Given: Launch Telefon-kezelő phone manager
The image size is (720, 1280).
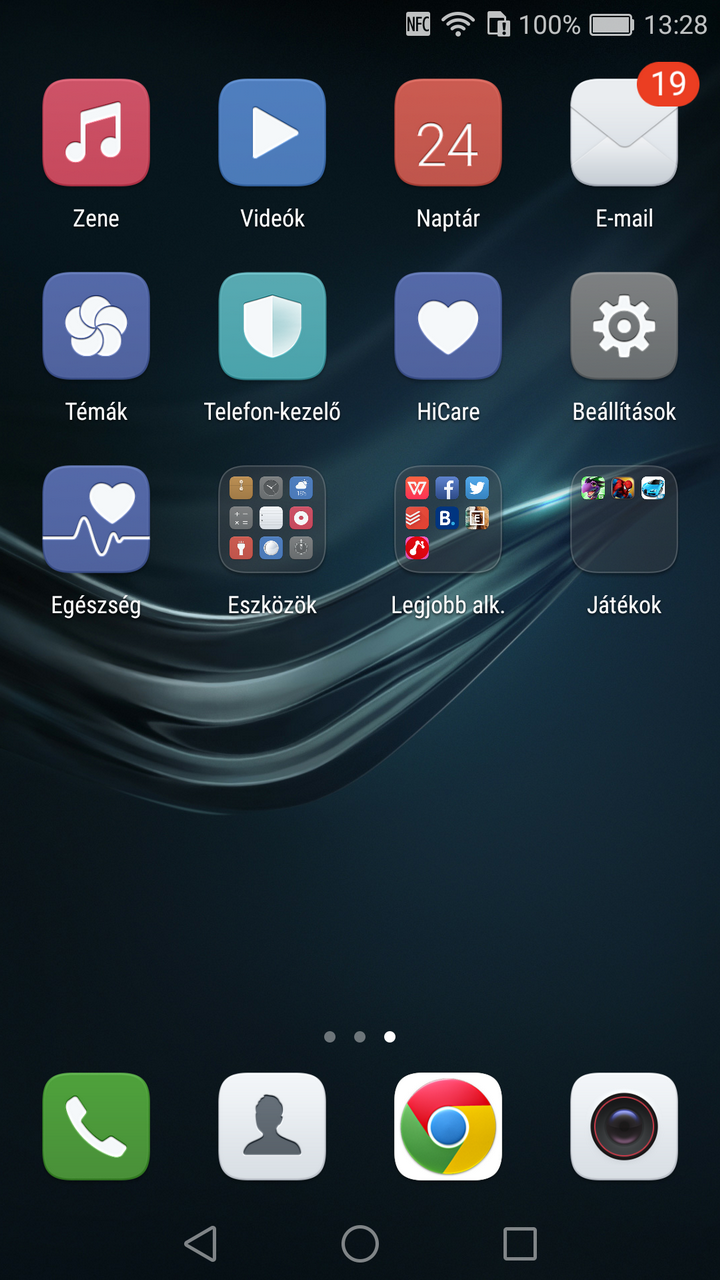Looking at the screenshot, I should [x=272, y=326].
